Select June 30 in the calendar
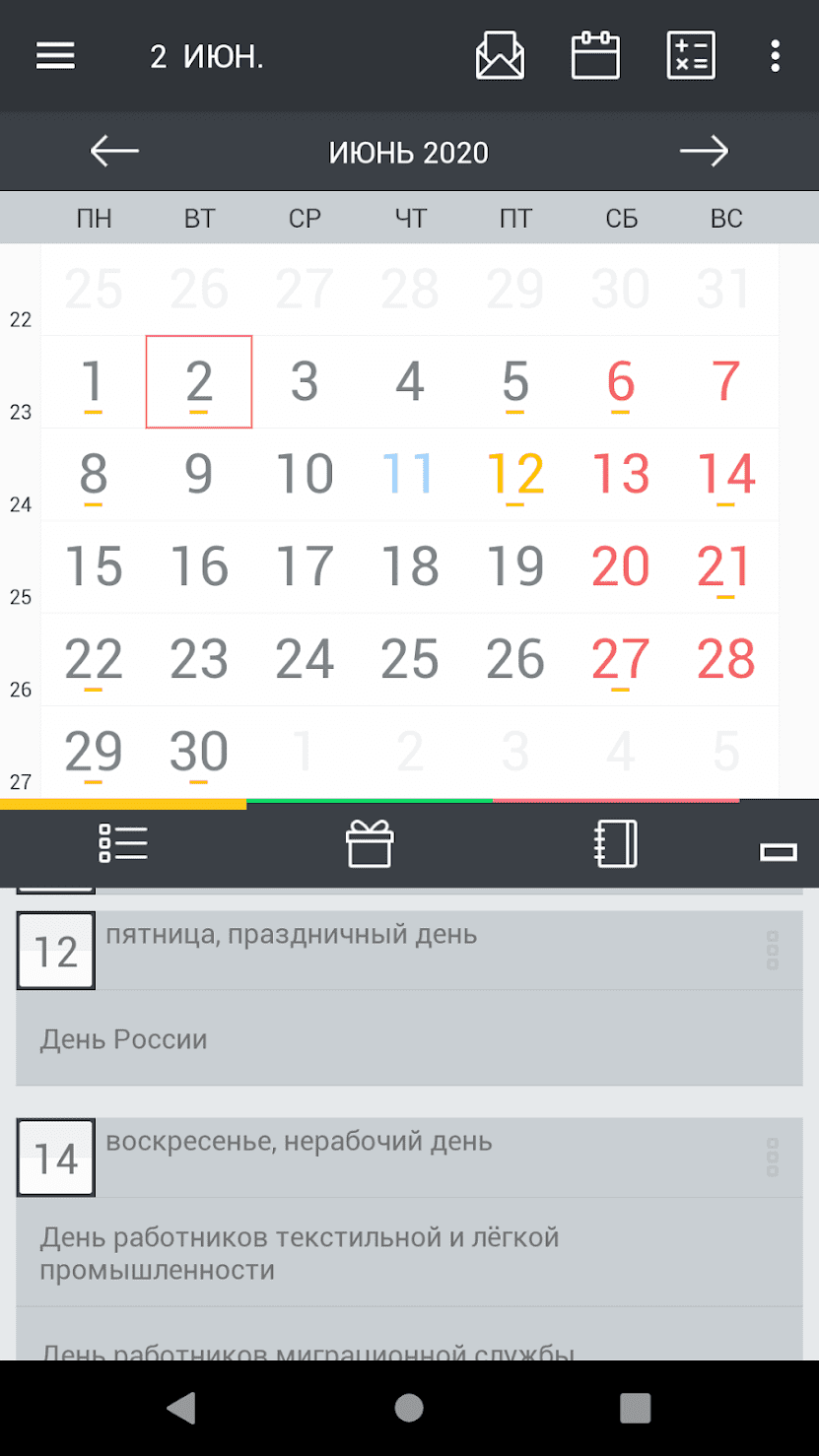The width and height of the screenshot is (819, 1456). (x=199, y=752)
